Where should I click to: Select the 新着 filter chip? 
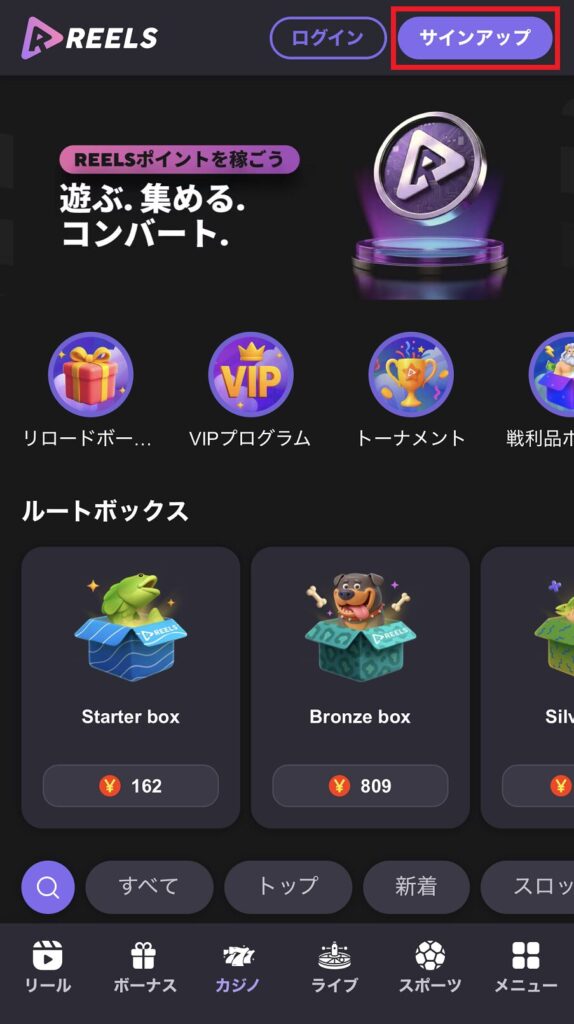(x=416, y=887)
